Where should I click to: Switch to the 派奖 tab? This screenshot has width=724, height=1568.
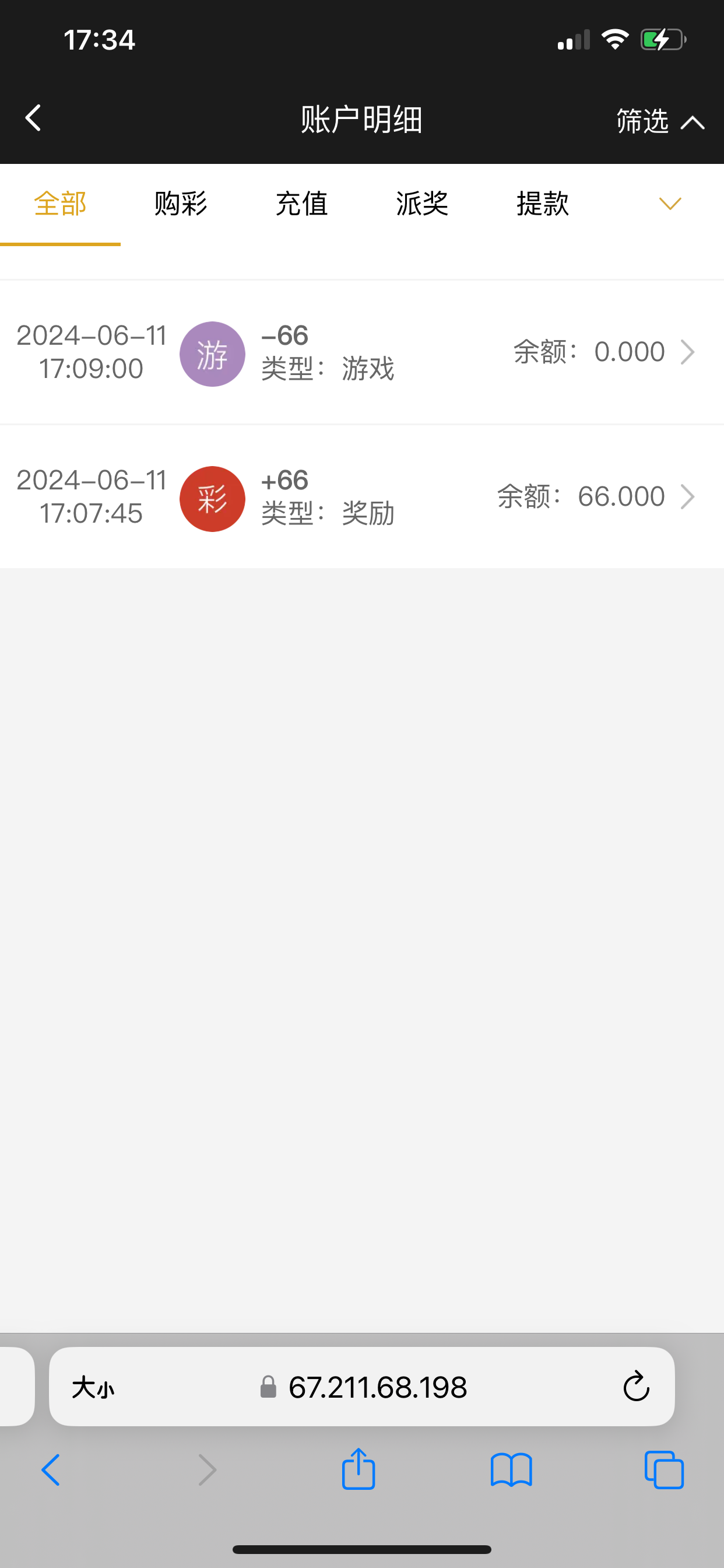[x=422, y=204]
